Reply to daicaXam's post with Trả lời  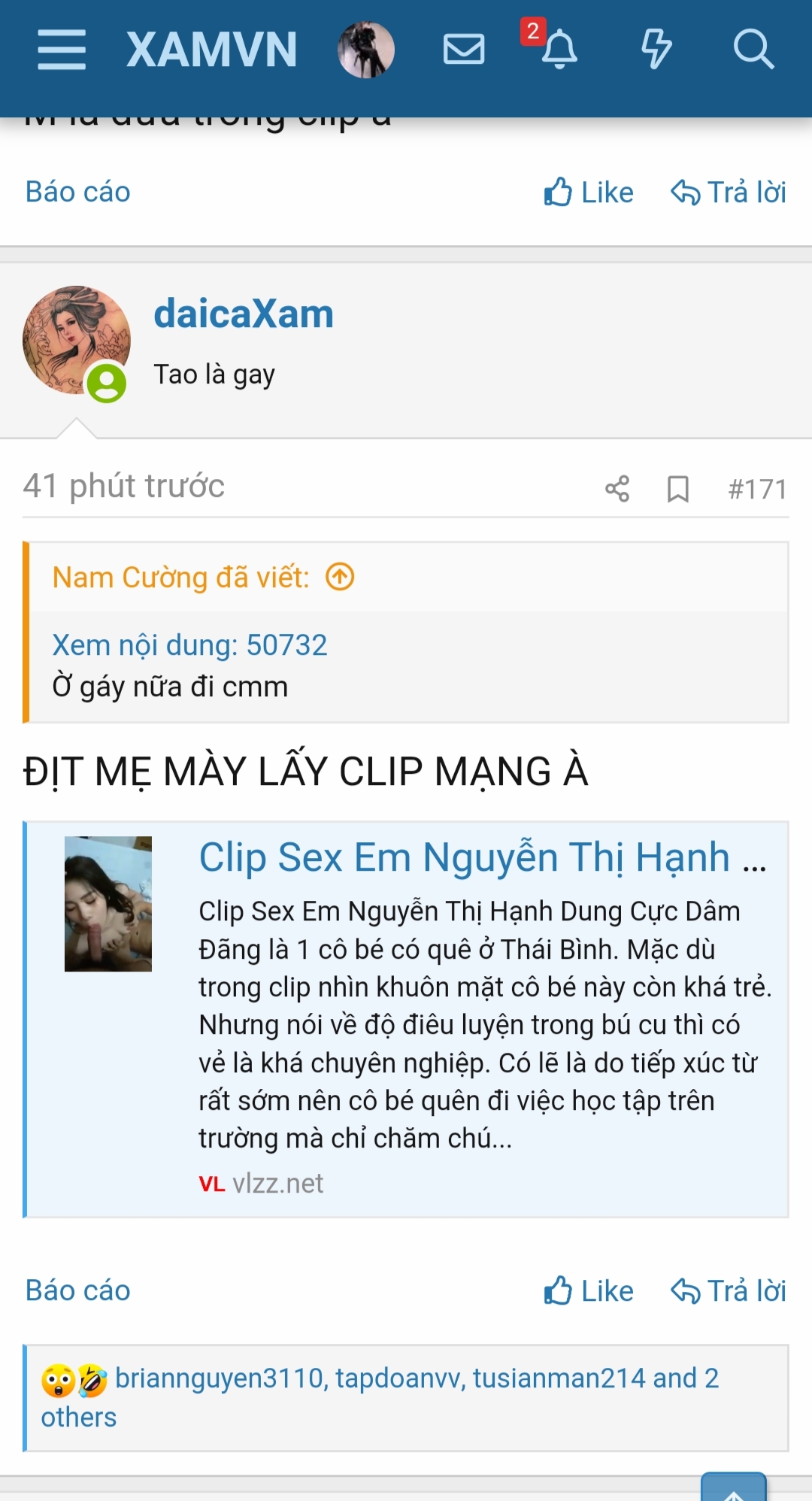coord(728,1290)
